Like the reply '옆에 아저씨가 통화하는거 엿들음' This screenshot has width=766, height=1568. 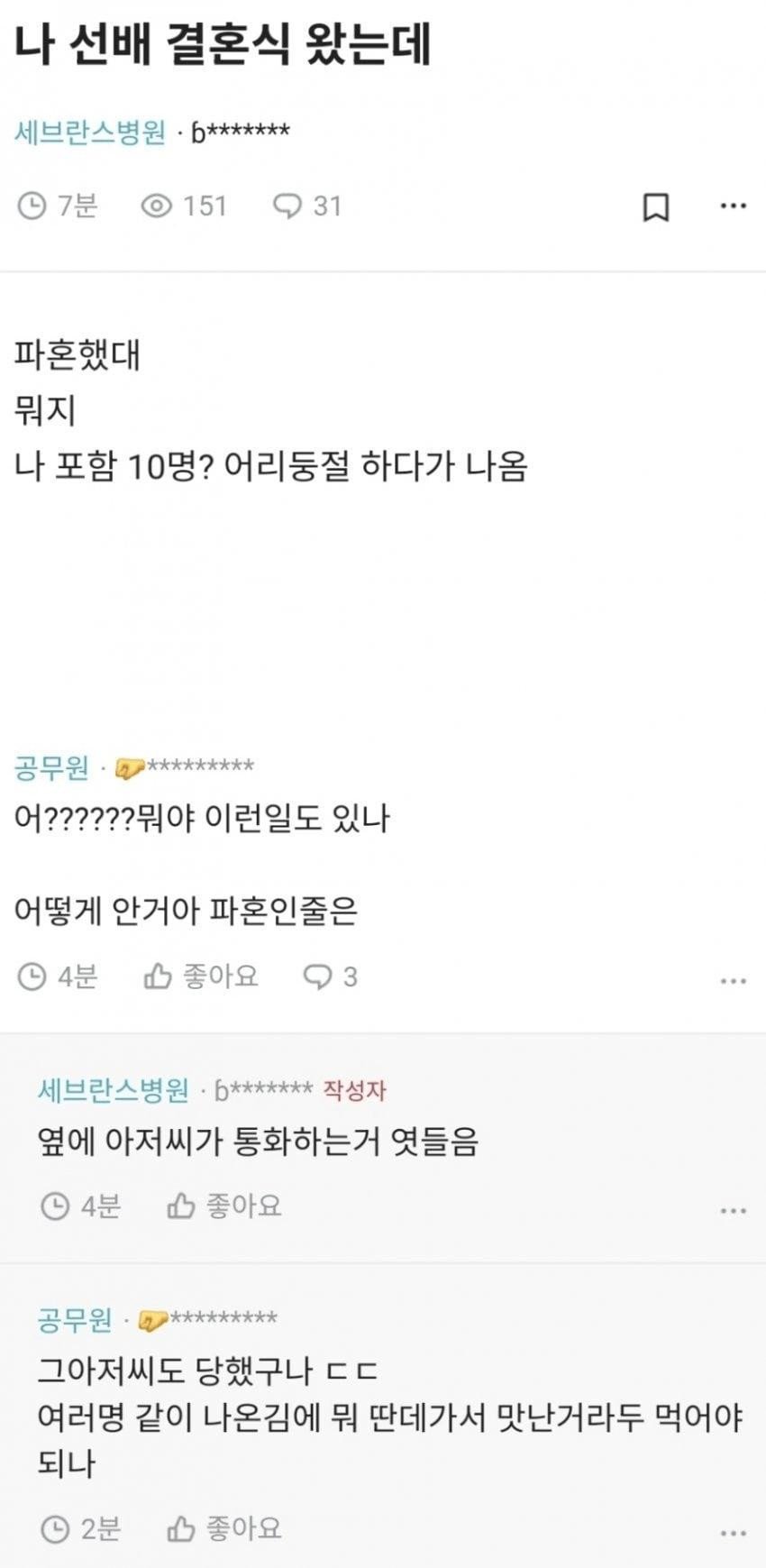tap(224, 1206)
